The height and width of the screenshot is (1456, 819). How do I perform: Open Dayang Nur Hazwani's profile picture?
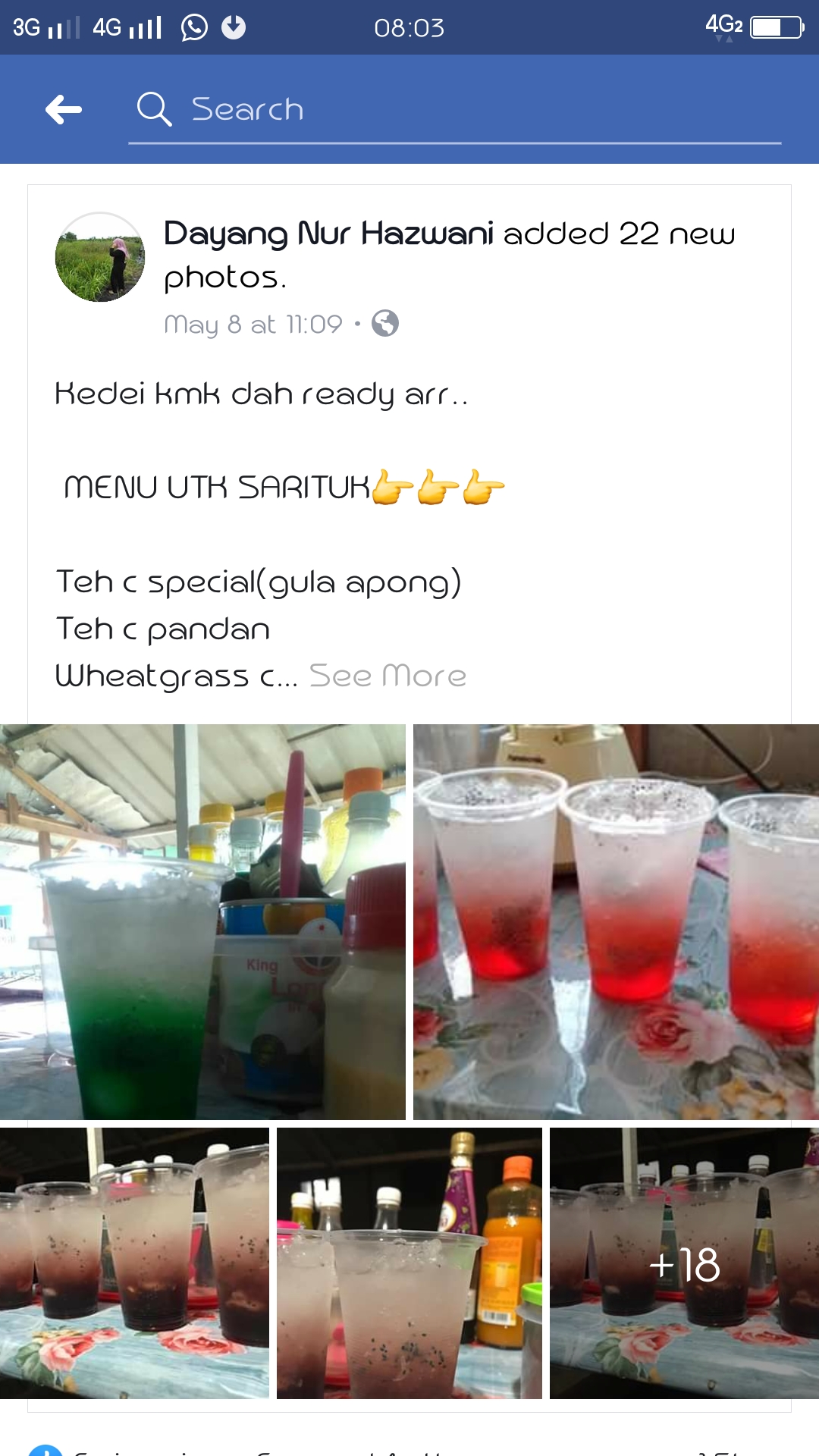100,257
